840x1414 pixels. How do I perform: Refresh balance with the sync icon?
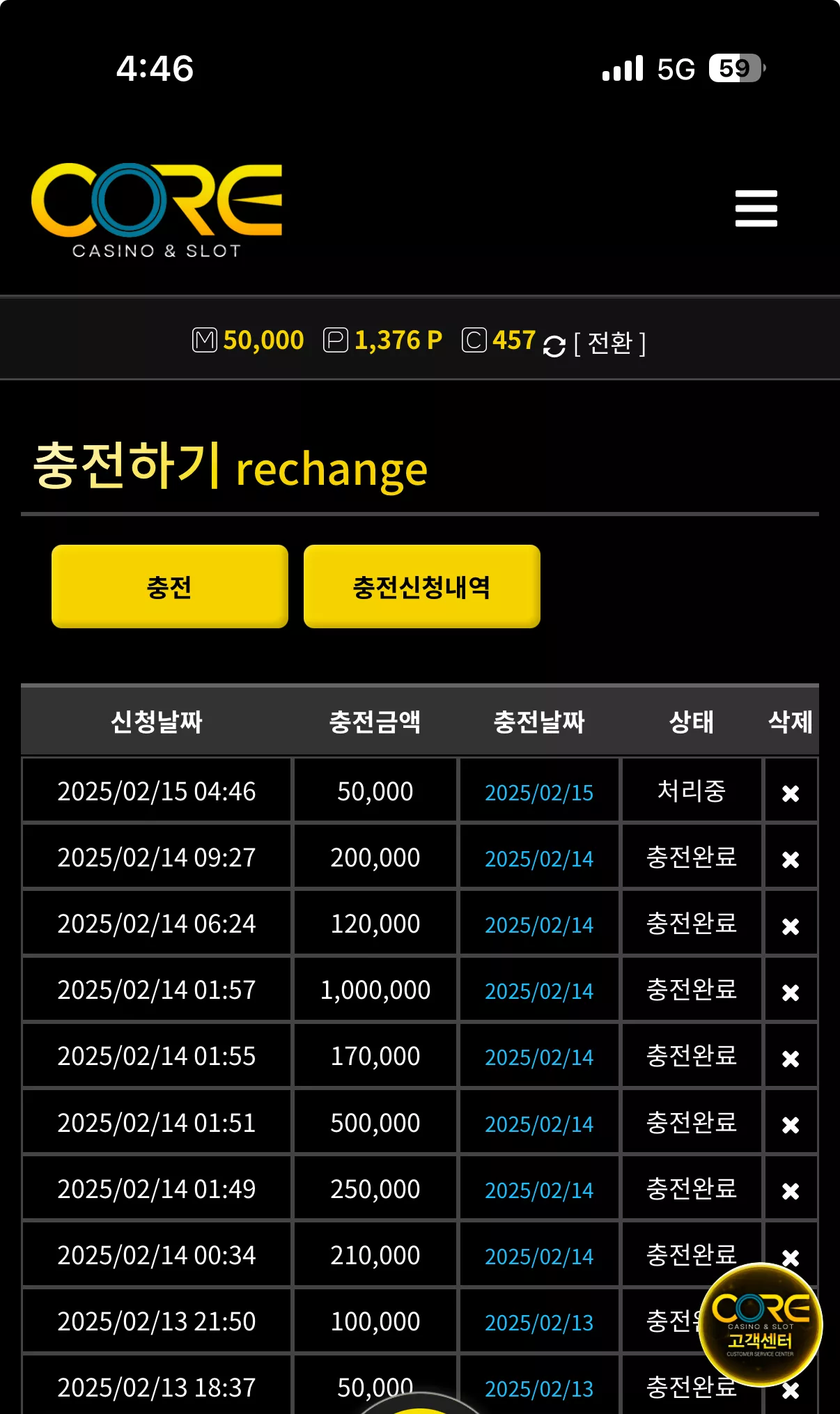[x=554, y=345]
